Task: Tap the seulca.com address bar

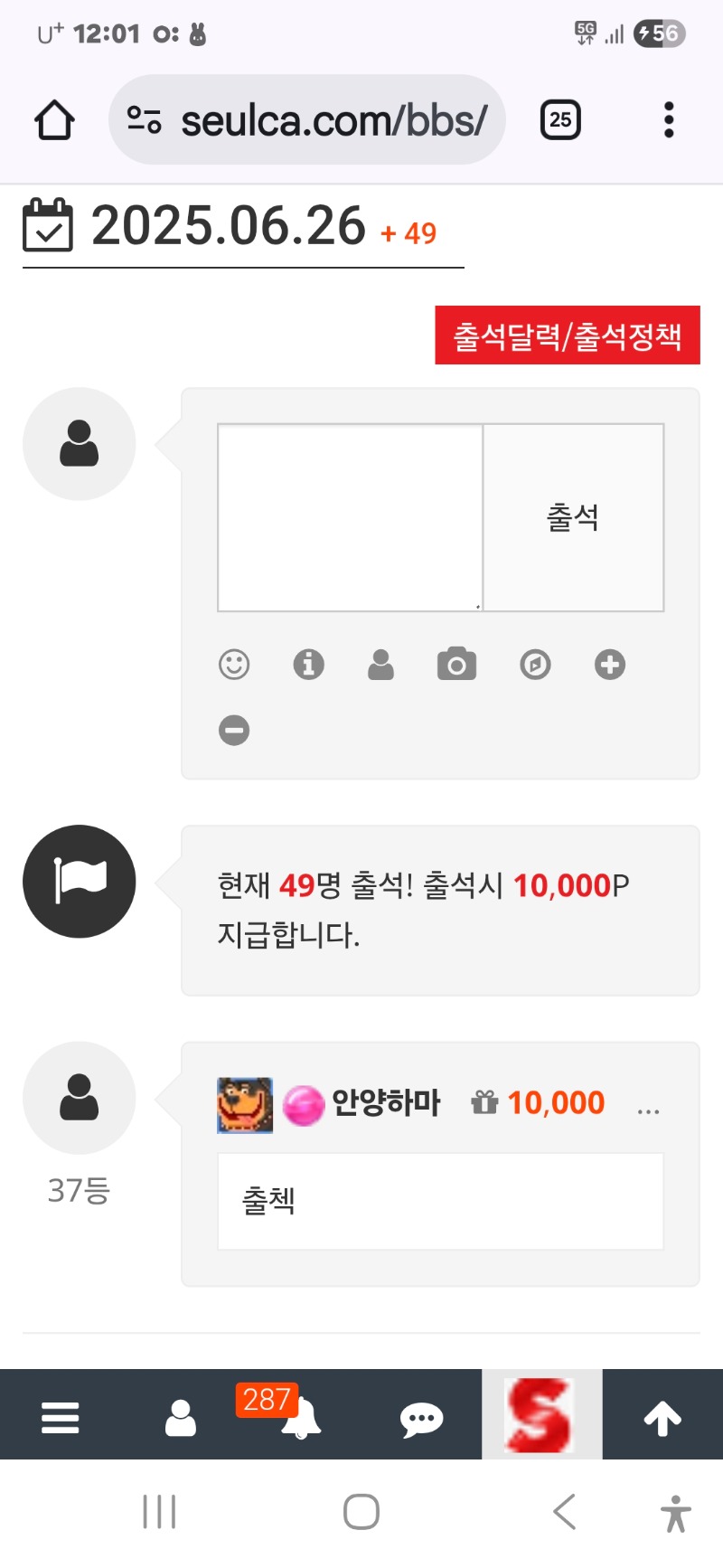Action: [x=307, y=120]
